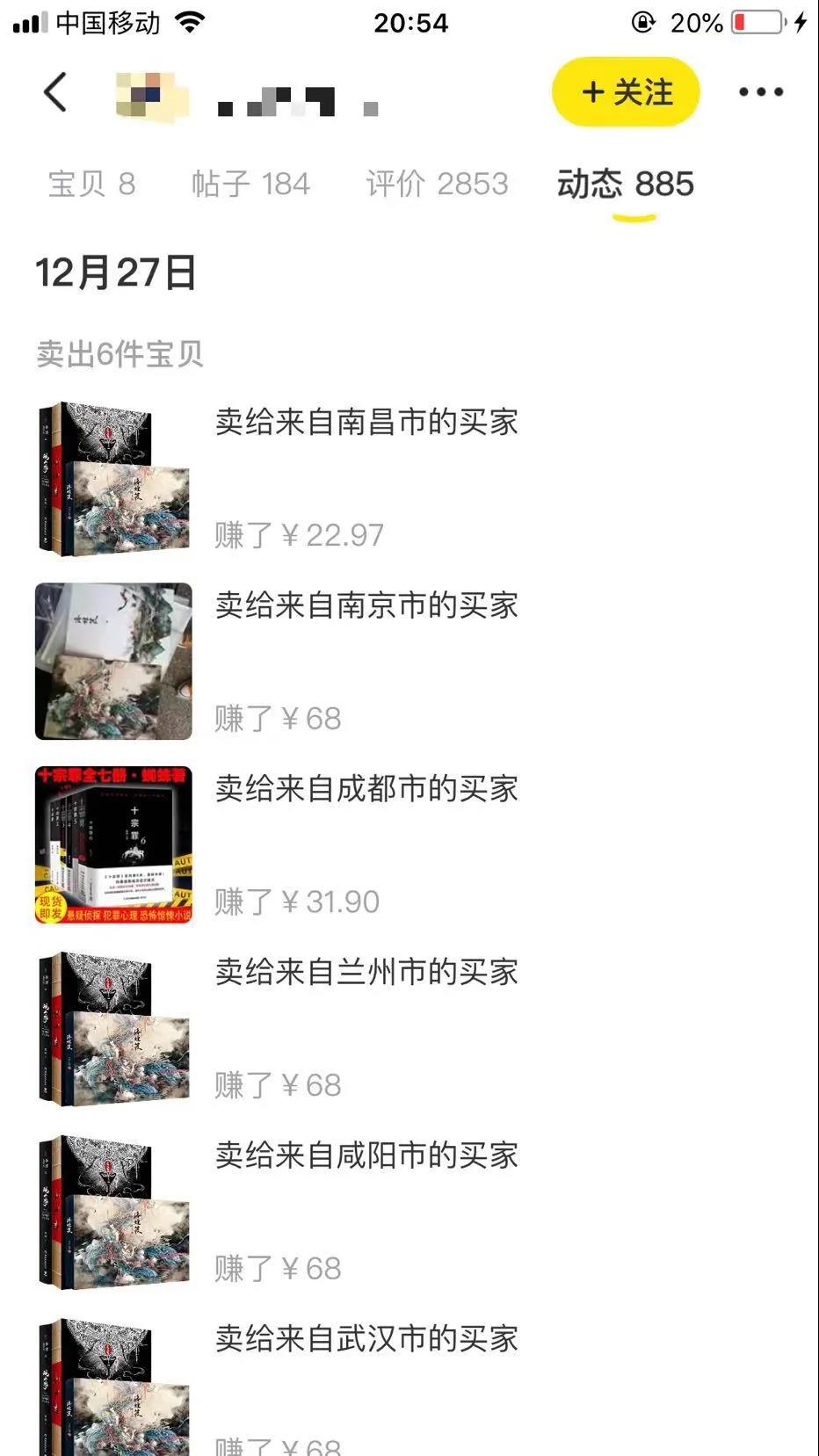
Task: View the 十宗罪 book set sold to 成都市
Action: tap(114, 845)
